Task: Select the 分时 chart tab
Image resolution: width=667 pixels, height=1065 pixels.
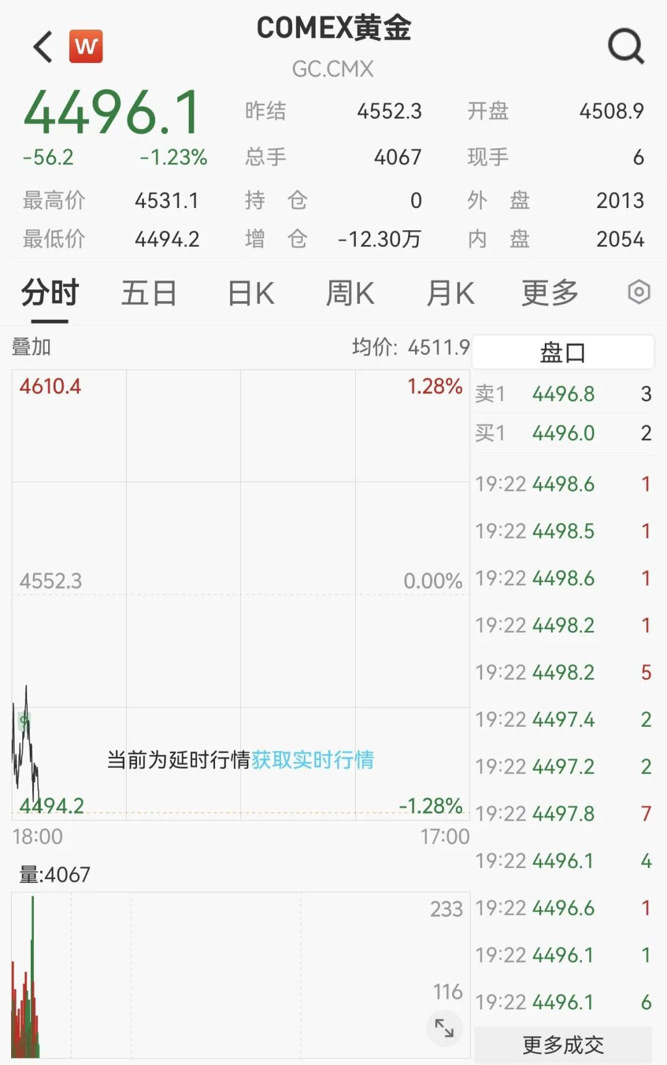Action: [50, 293]
